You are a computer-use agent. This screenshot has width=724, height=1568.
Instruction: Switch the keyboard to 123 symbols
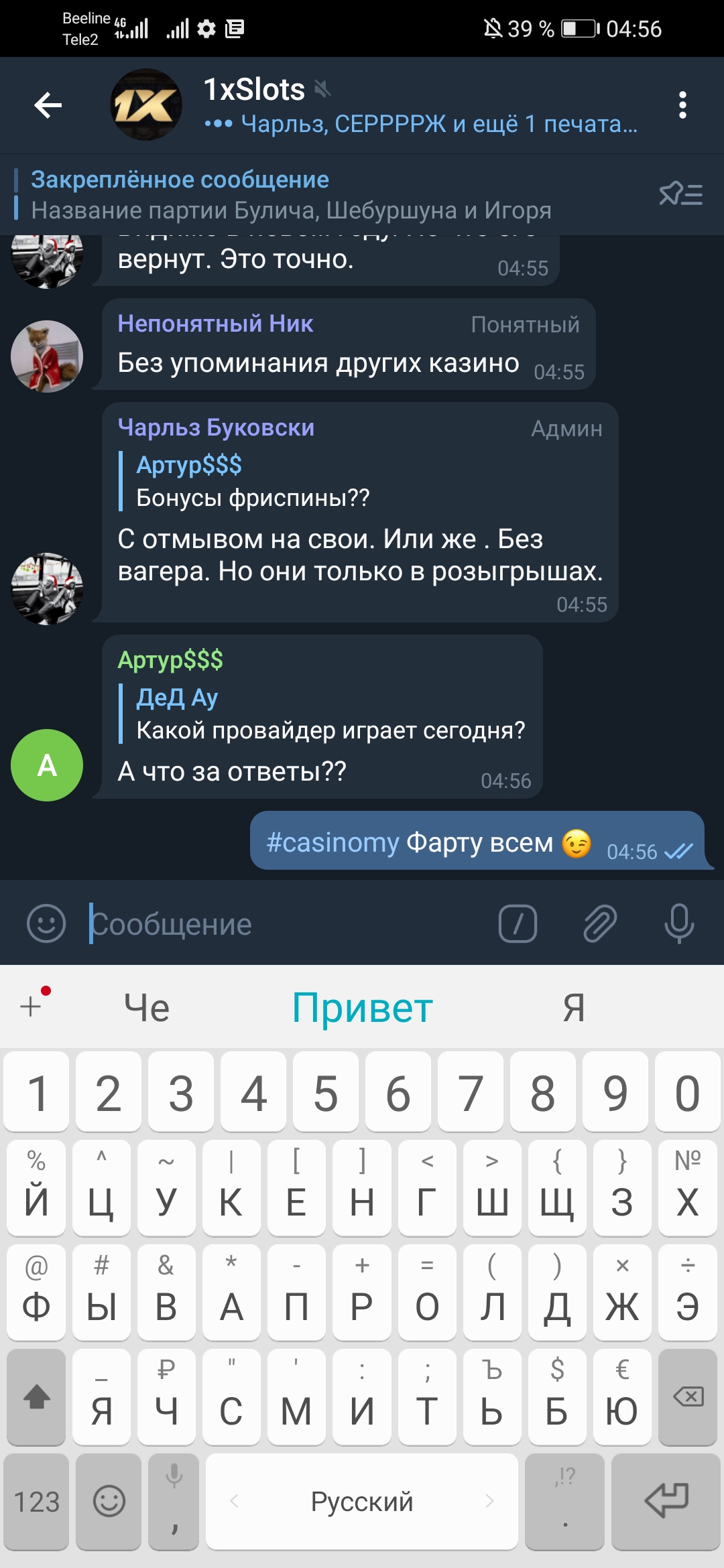point(37,1501)
